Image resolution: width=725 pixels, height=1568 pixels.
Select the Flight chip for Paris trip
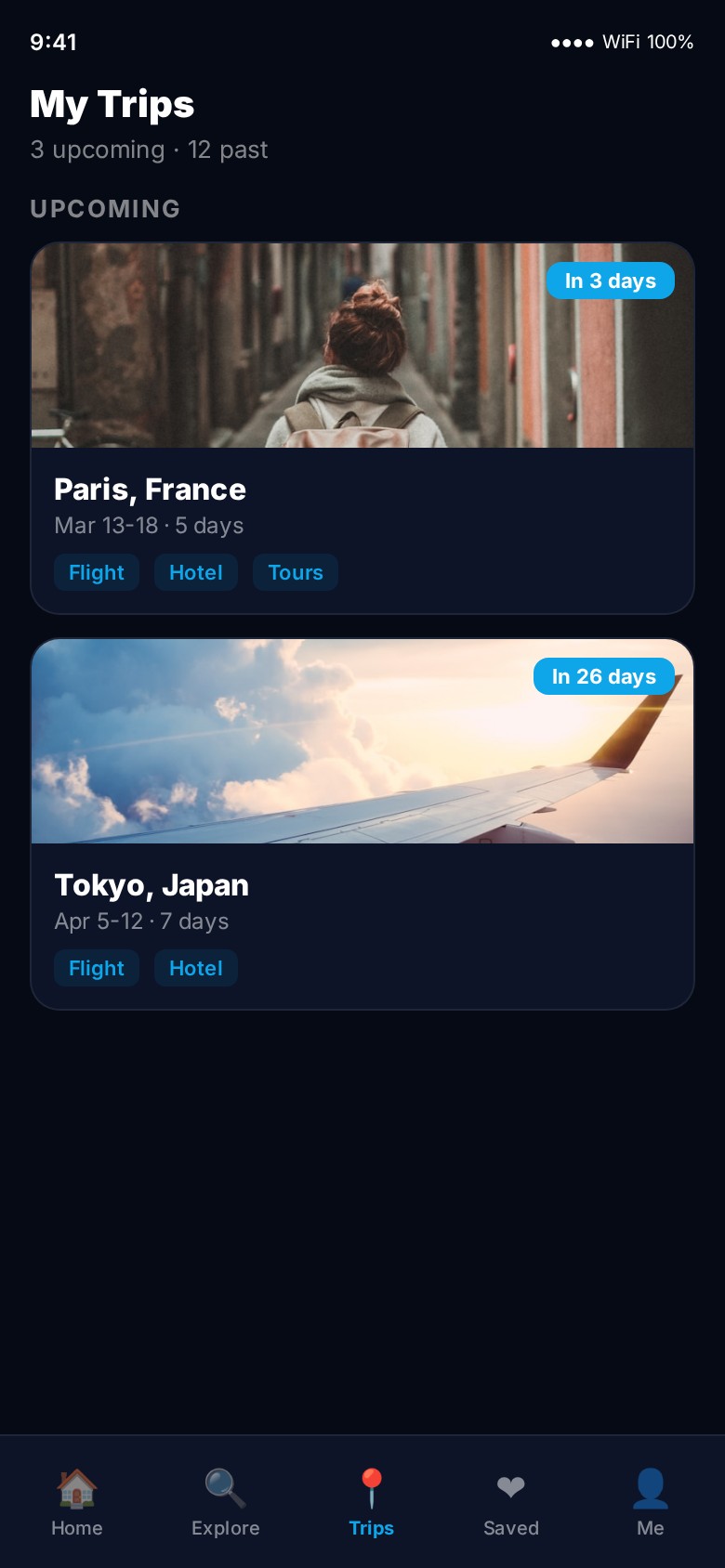(x=97, y=572)
